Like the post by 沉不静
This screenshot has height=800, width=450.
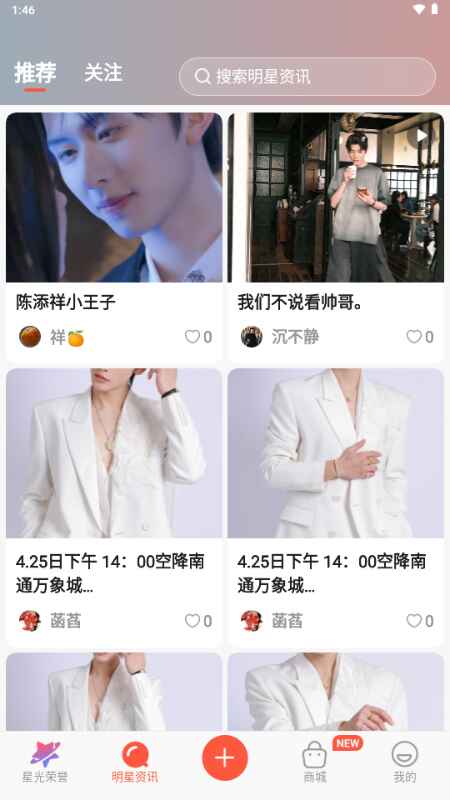pos(420,337)
